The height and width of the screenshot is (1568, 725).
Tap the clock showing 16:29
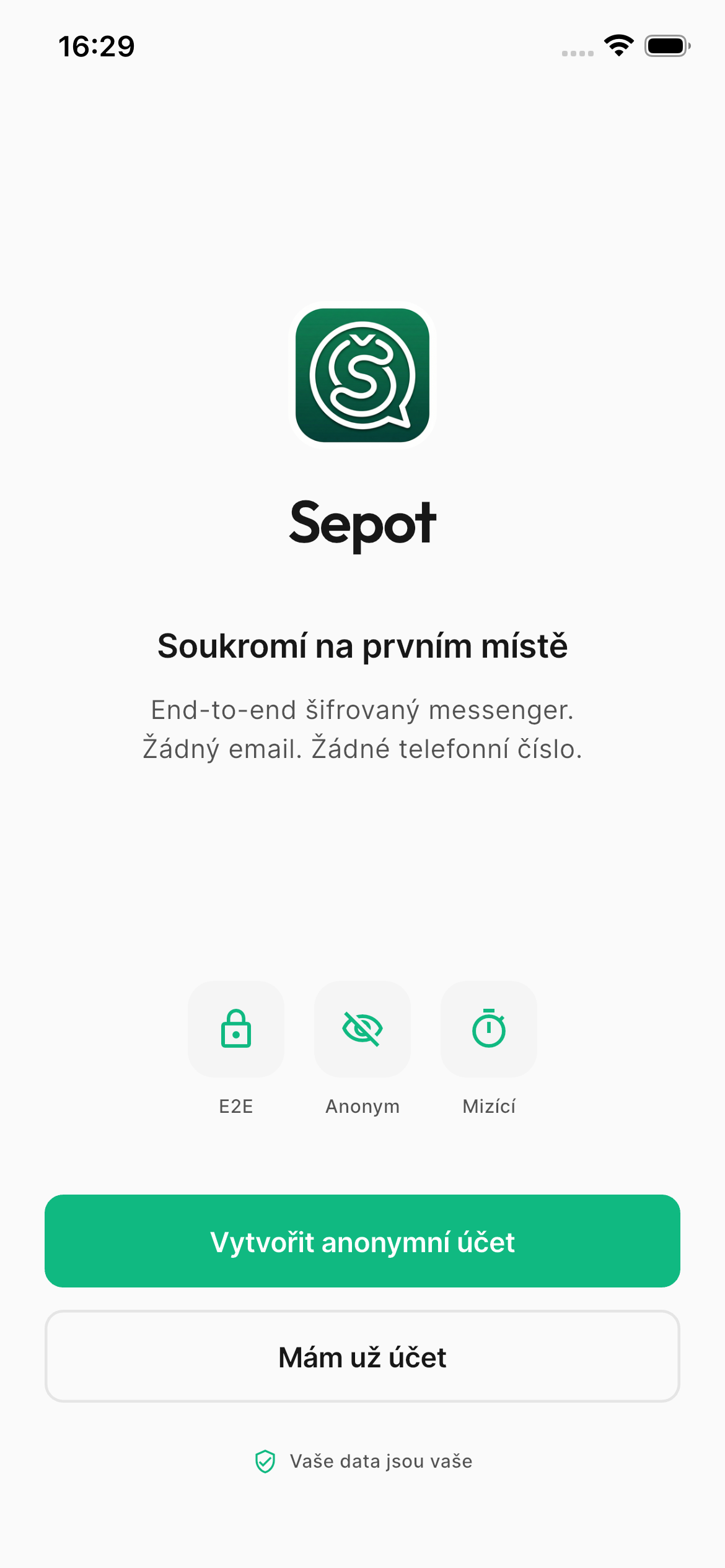tap(97, 45)
